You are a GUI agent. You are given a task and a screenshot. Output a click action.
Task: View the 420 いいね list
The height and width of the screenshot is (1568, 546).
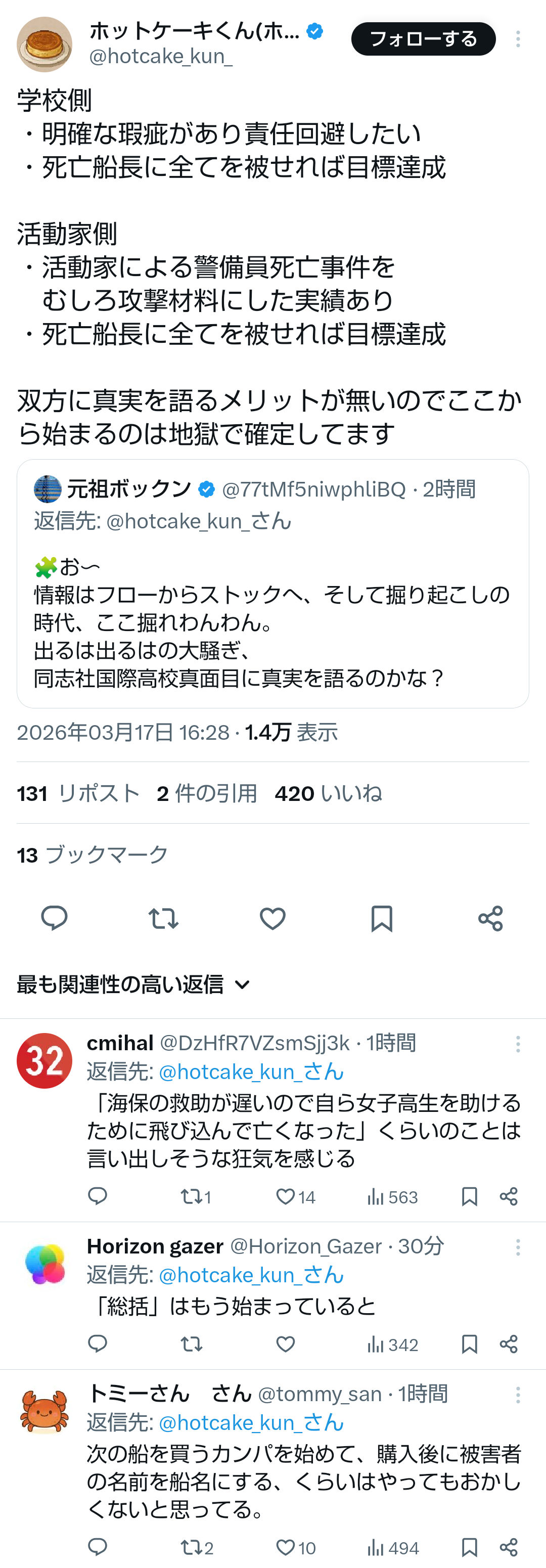(328, 793)
